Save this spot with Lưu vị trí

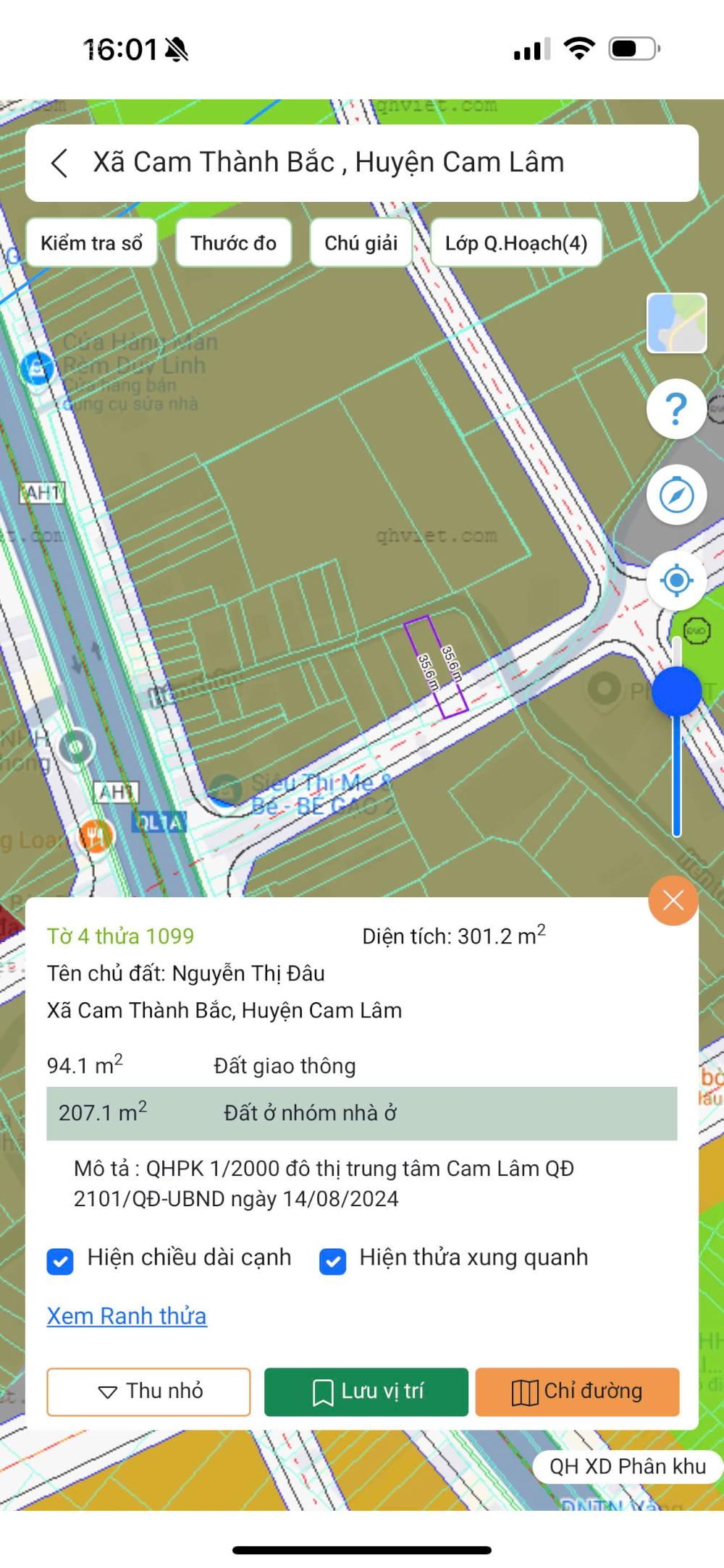coord(366,1391)
